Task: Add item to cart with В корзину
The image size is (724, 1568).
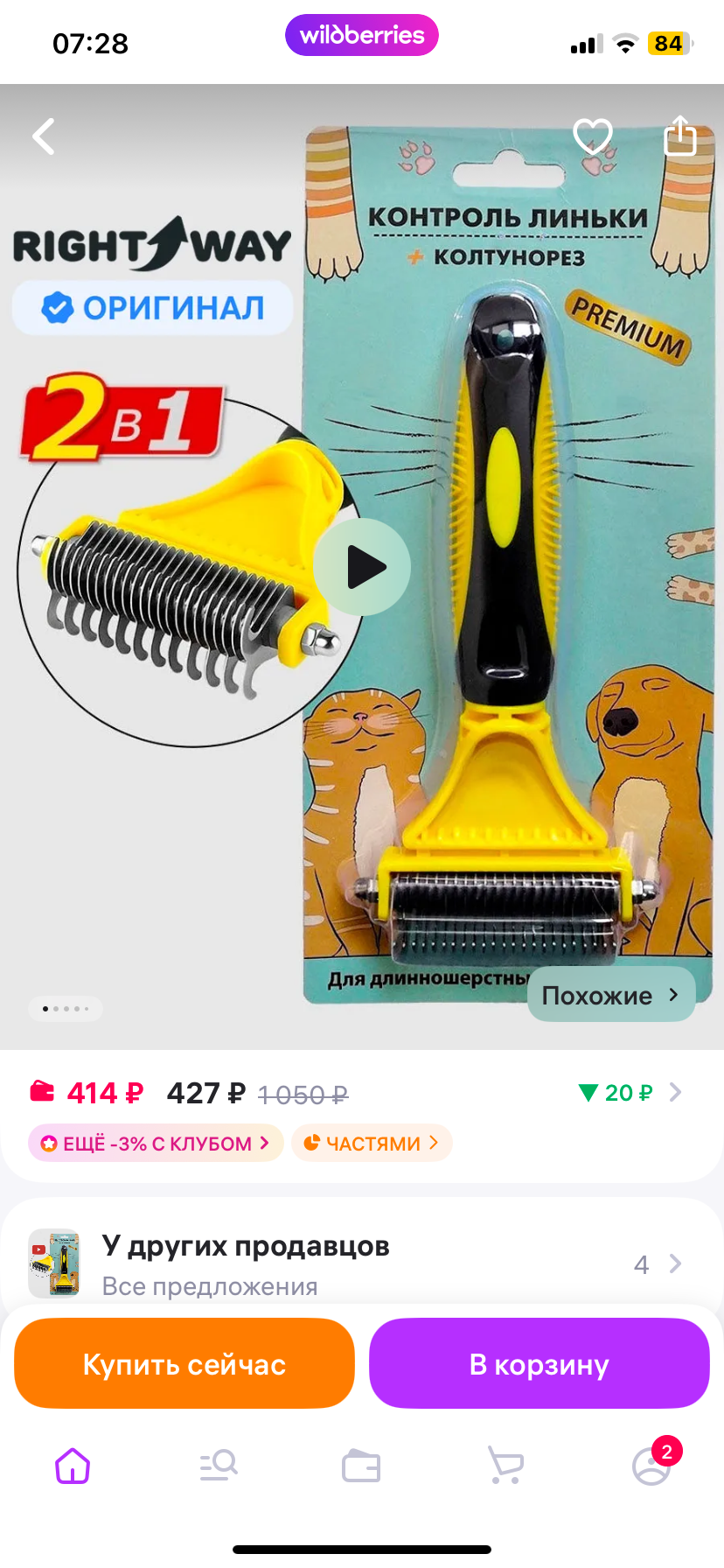Action: 539,1363
